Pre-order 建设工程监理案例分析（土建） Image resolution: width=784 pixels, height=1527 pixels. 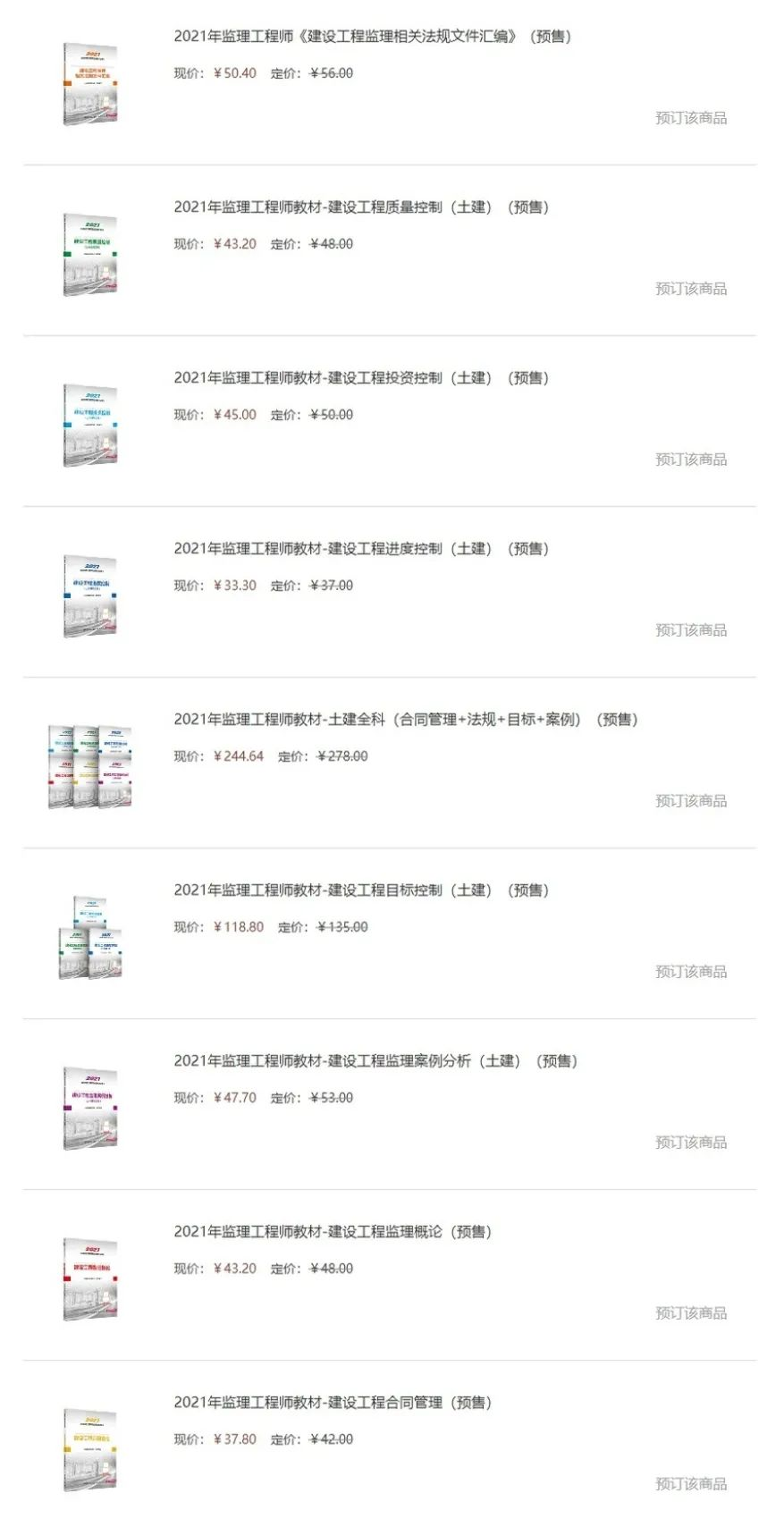pos(690,1143)
